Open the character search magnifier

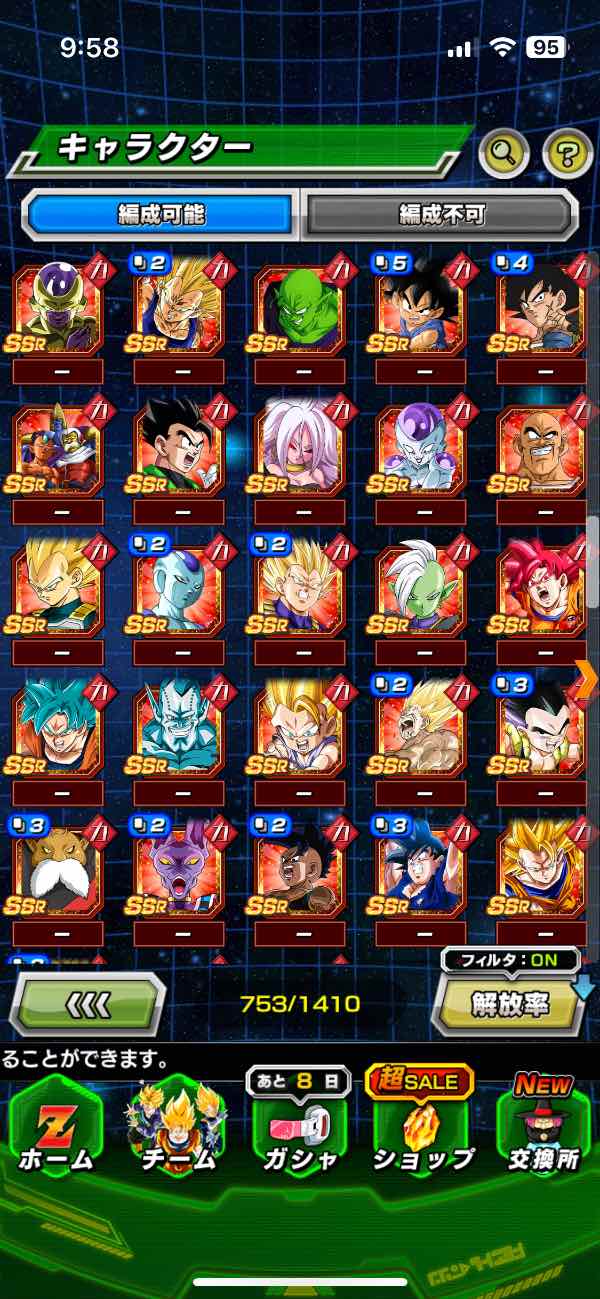505,153
